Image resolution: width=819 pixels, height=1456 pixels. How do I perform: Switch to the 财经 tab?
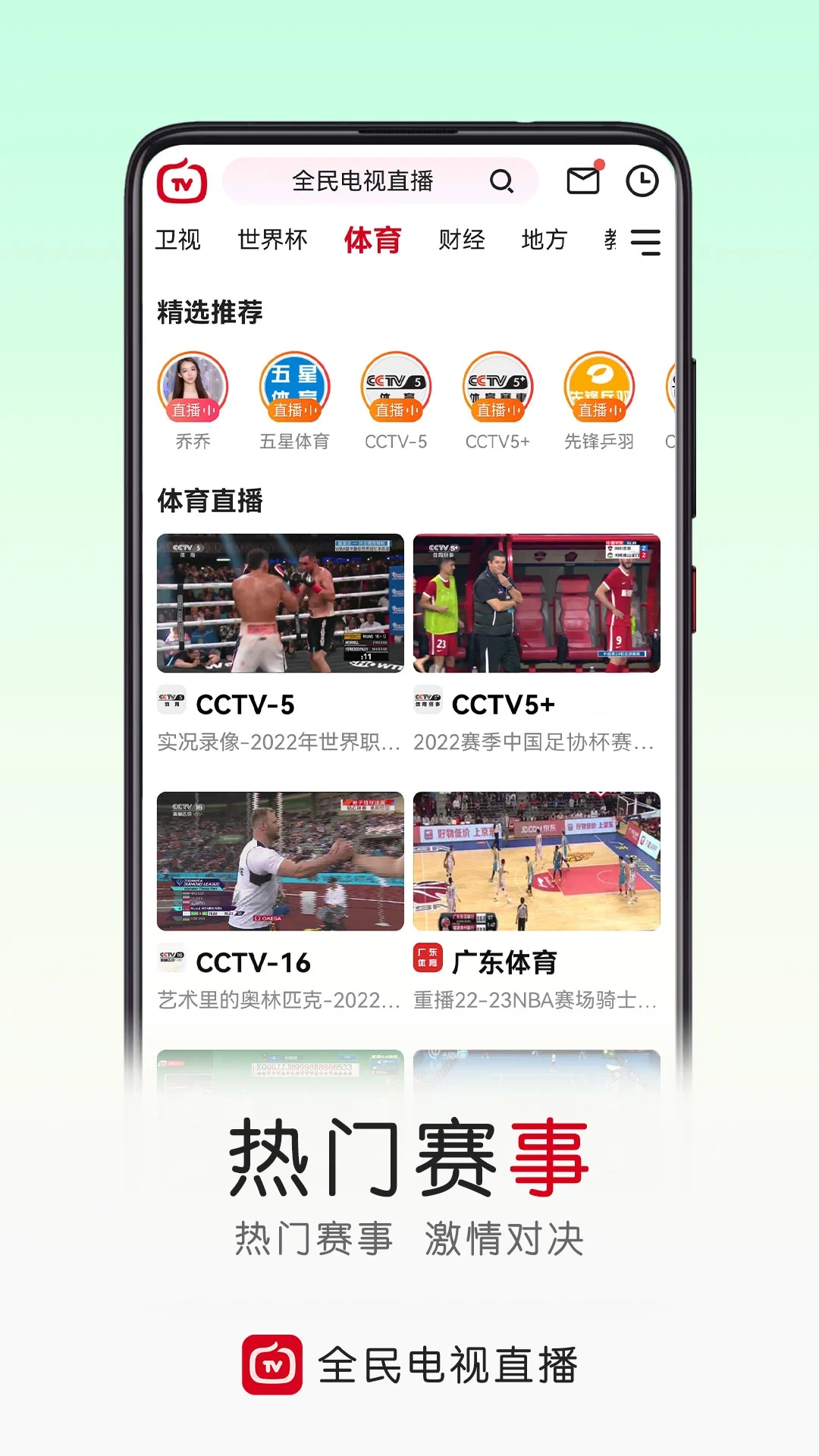coord(461,239)
